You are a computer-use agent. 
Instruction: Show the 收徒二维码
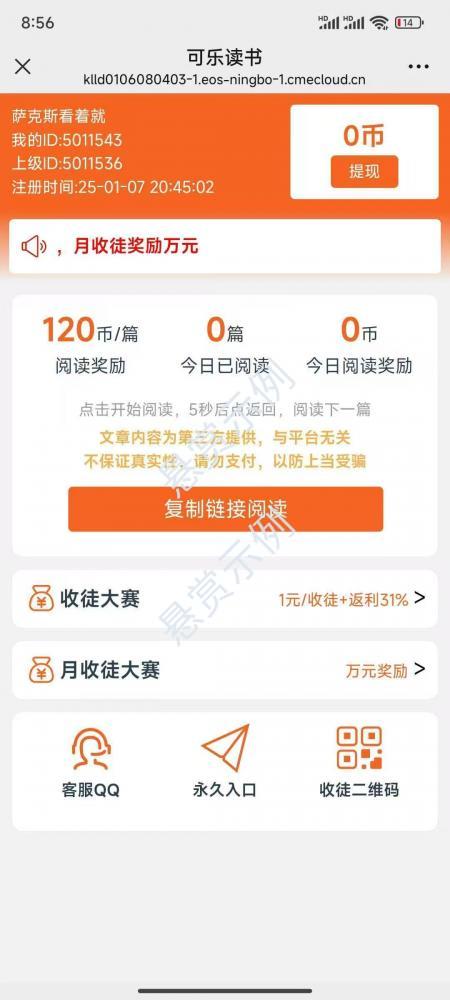[x=359, y=761]
